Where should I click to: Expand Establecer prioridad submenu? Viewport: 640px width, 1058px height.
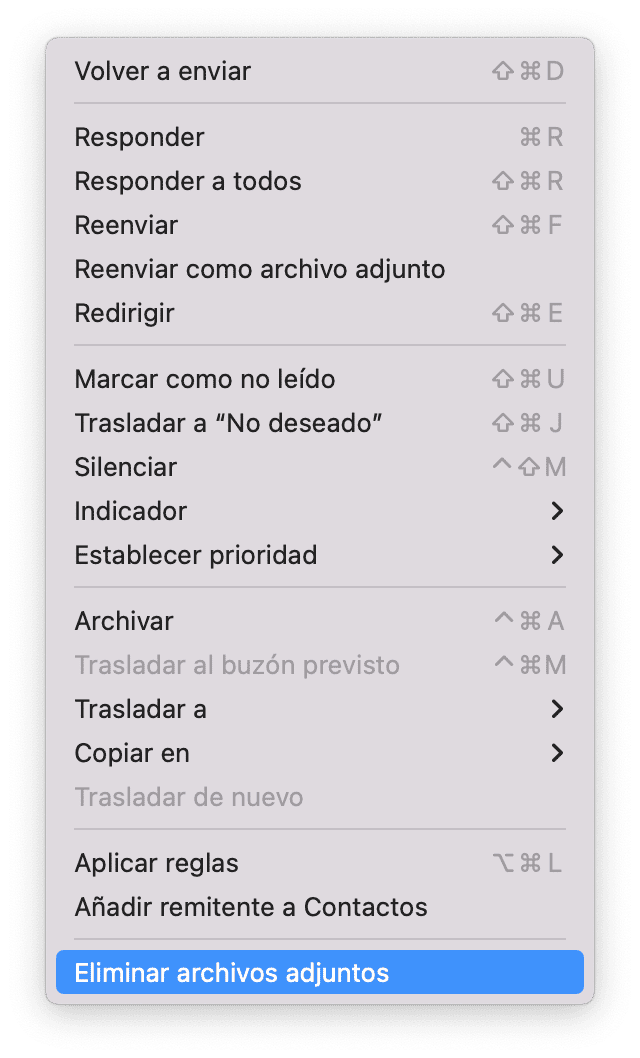(320, 555)
